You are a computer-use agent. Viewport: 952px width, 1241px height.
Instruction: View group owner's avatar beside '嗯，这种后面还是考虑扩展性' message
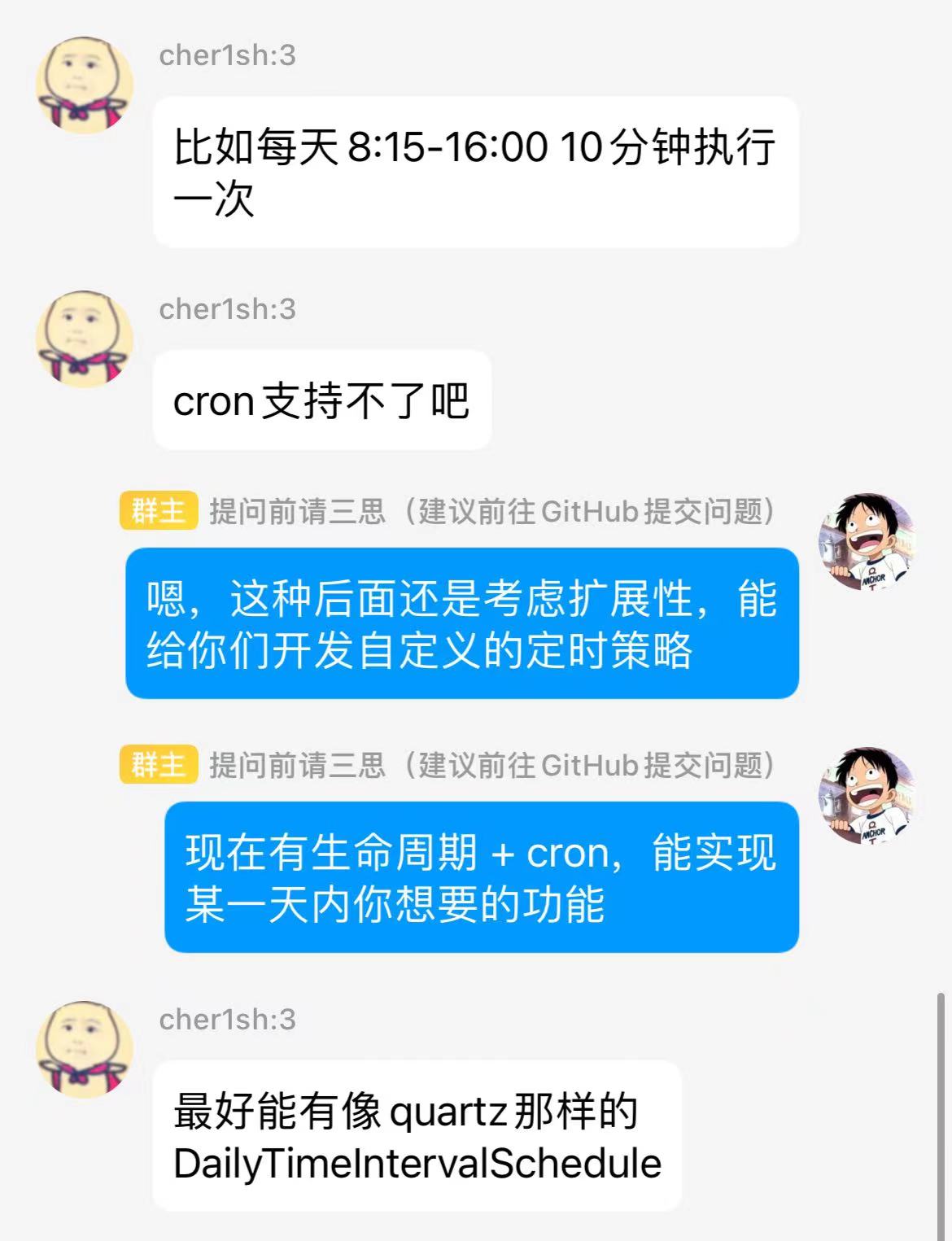pos(867,541)
